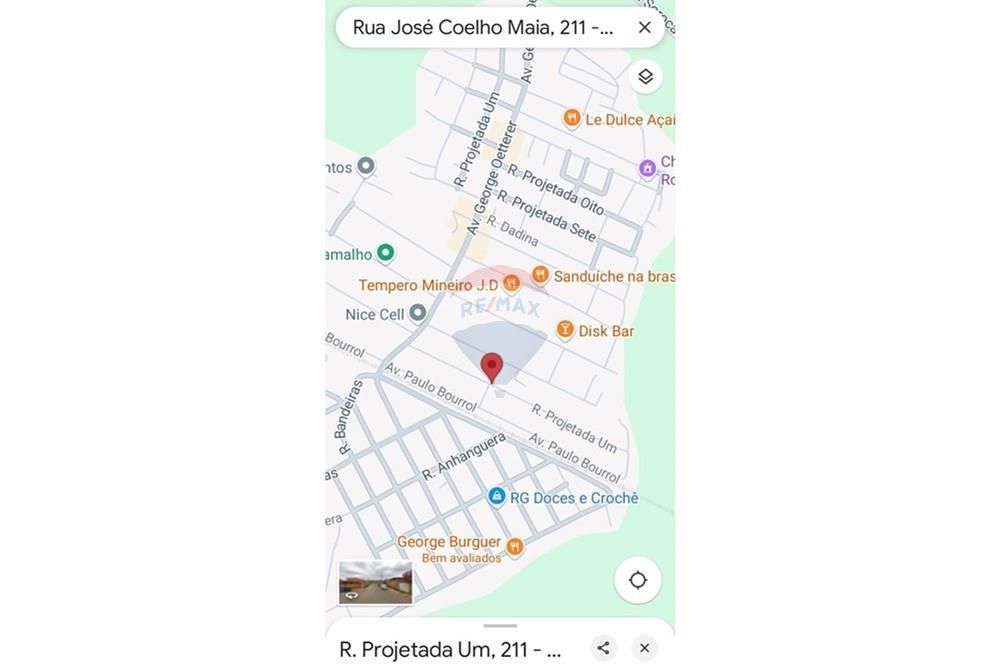This screenshot has height=667, width=1000.
Task: Select the red dropped pin
Action: click(x=491, y=366)
